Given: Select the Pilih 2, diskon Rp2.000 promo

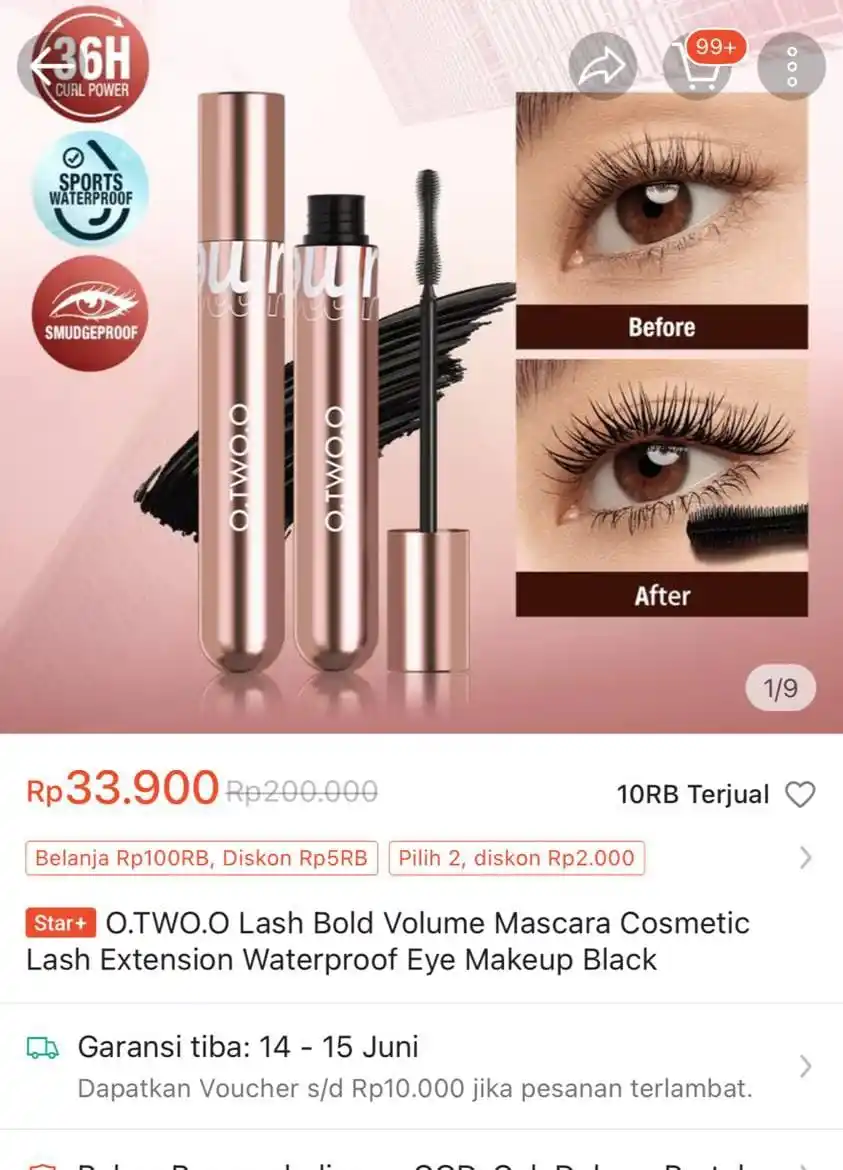Looking at the screenshot, I should click(516, 858).
